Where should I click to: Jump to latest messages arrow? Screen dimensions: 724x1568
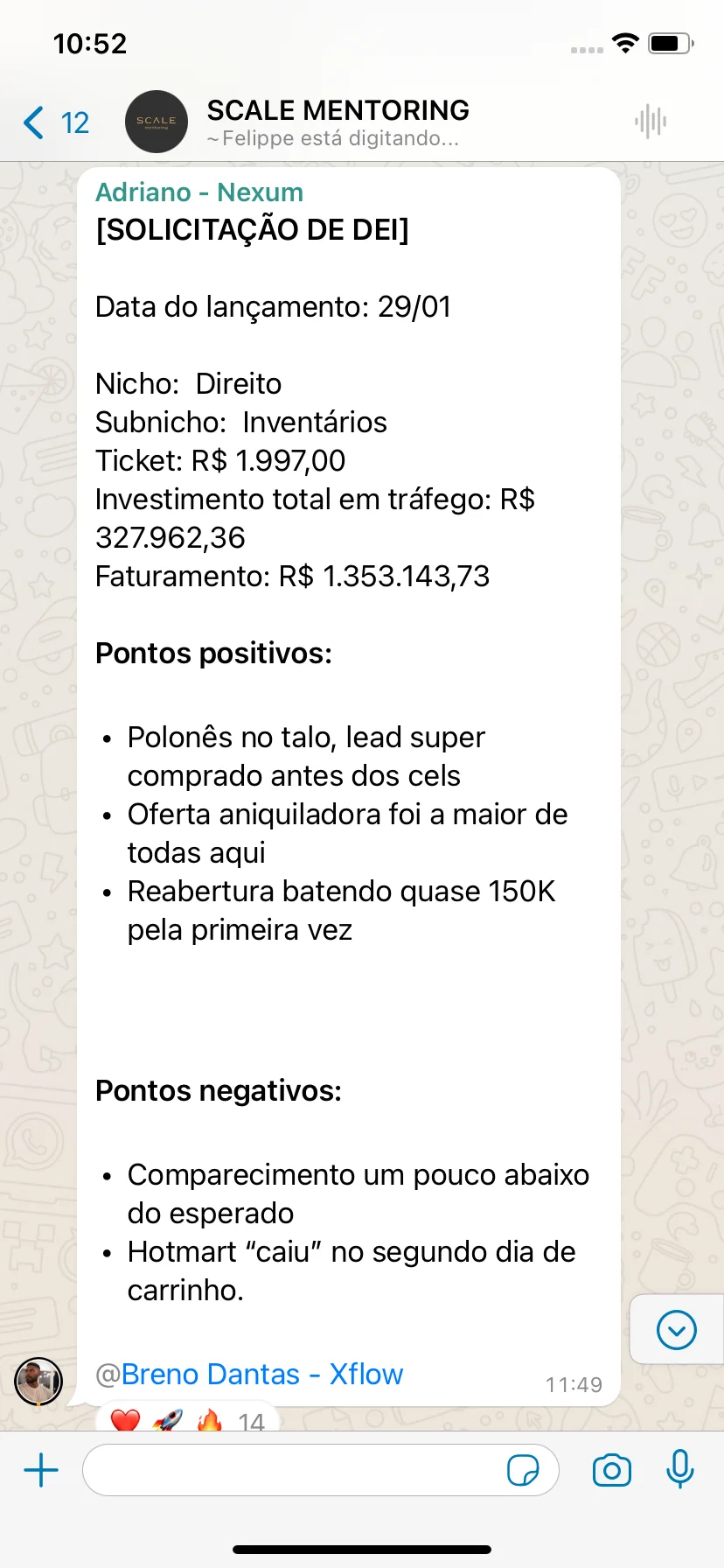(676, 1330)
